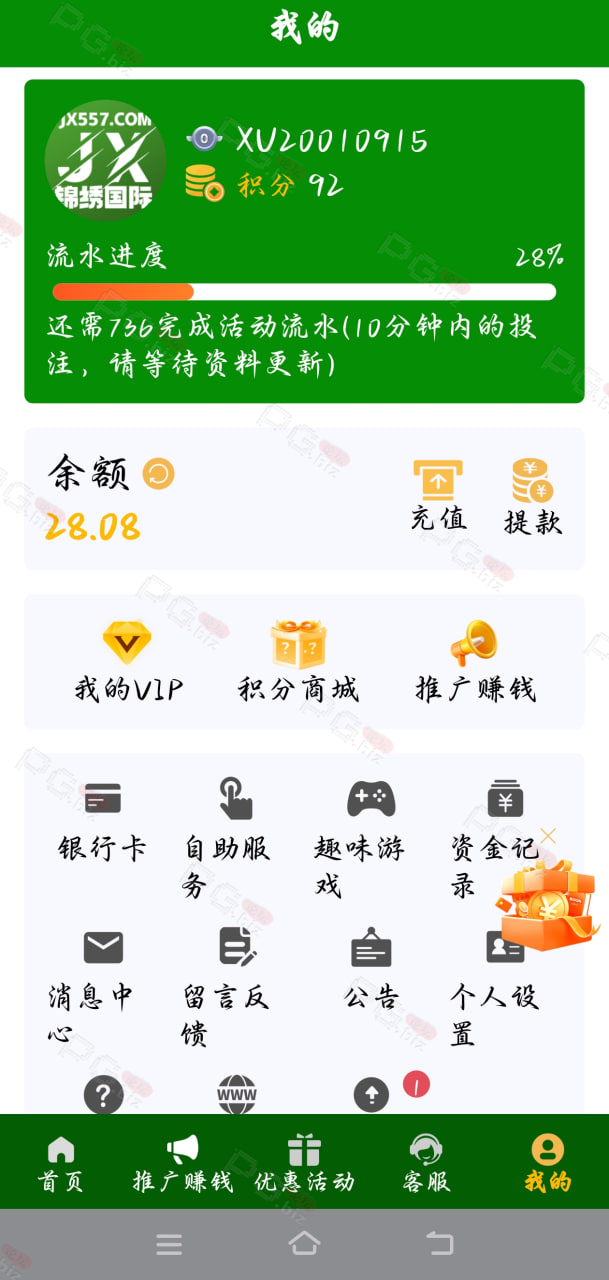609x1280 pixels.
Task: Open the 积分商城 points mall
Action: coord(298,662)
